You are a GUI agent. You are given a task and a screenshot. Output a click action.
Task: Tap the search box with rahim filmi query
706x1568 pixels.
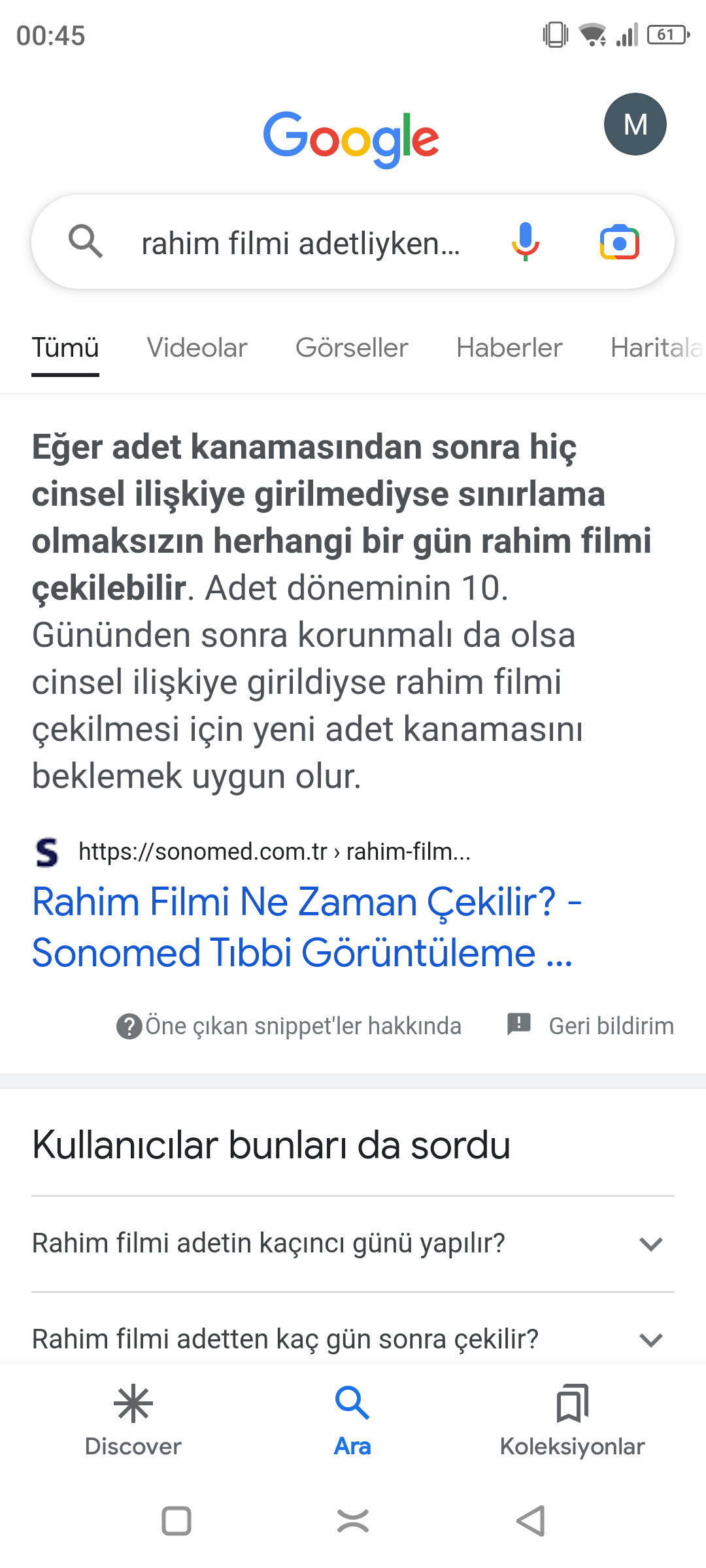coord(301,243)
